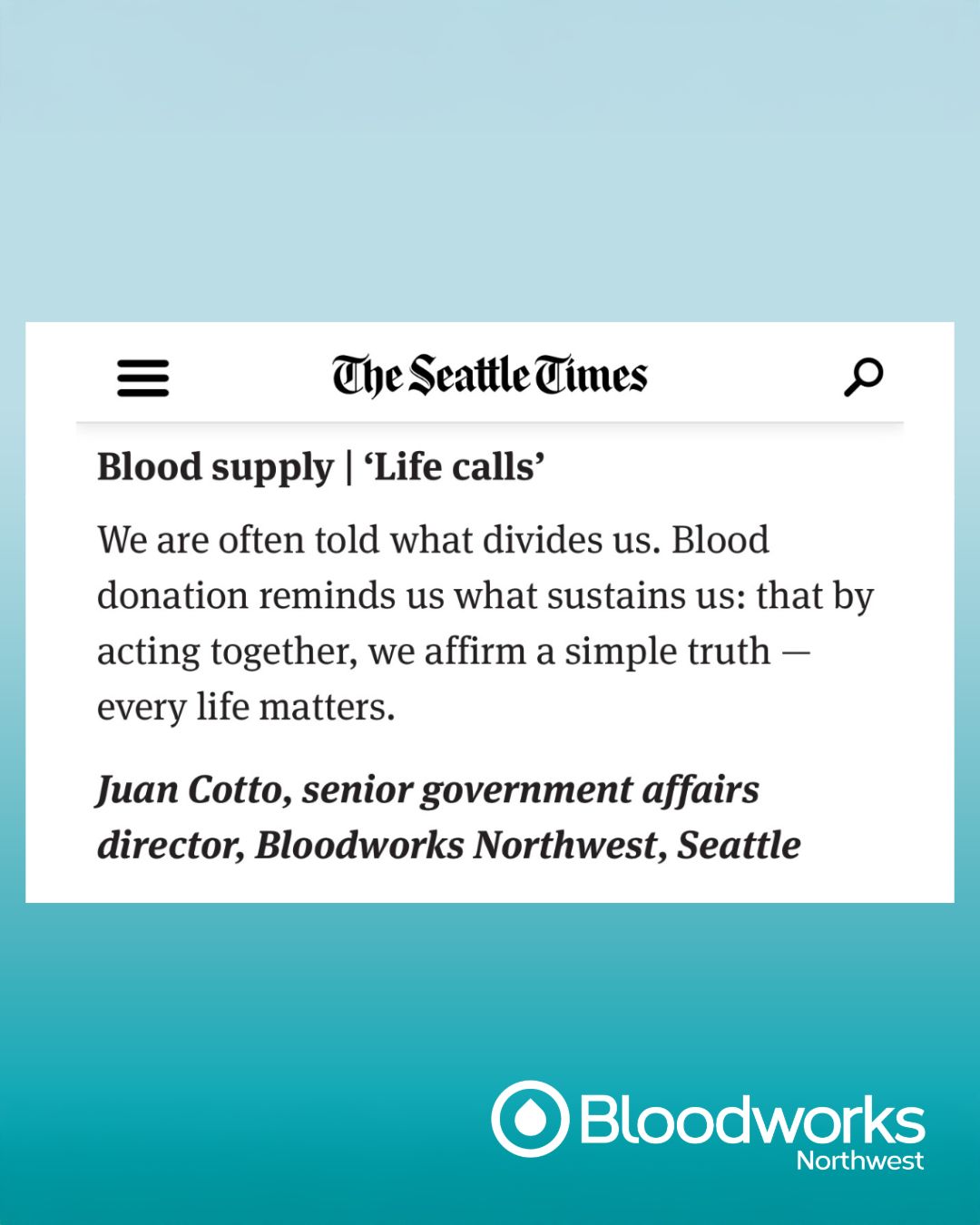
Task: Click the bottom bar of the hamburger icon
Action: pyautogui.click(x=142, y=394)
